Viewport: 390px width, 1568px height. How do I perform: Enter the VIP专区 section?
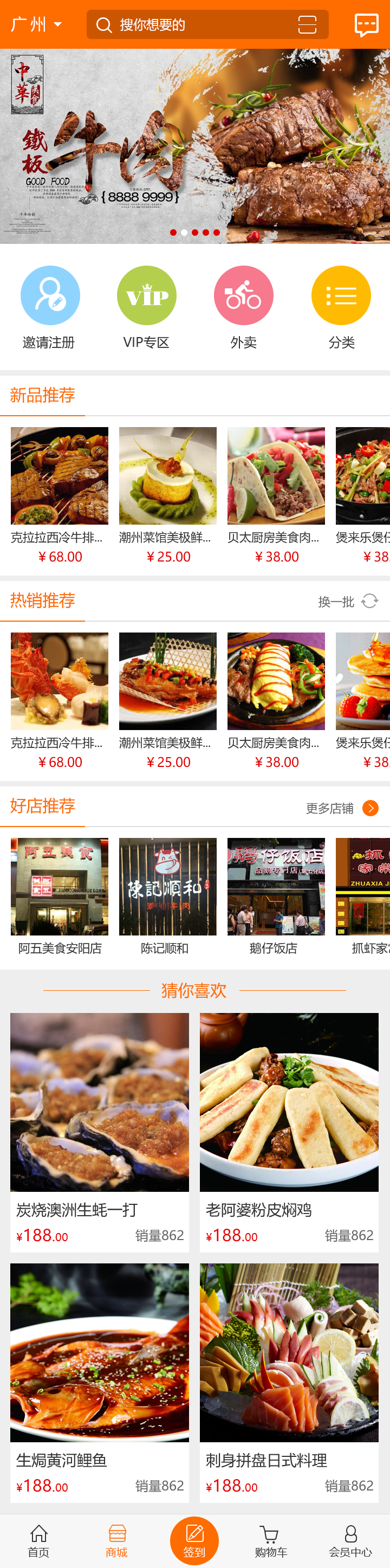[x=147, y=307]
